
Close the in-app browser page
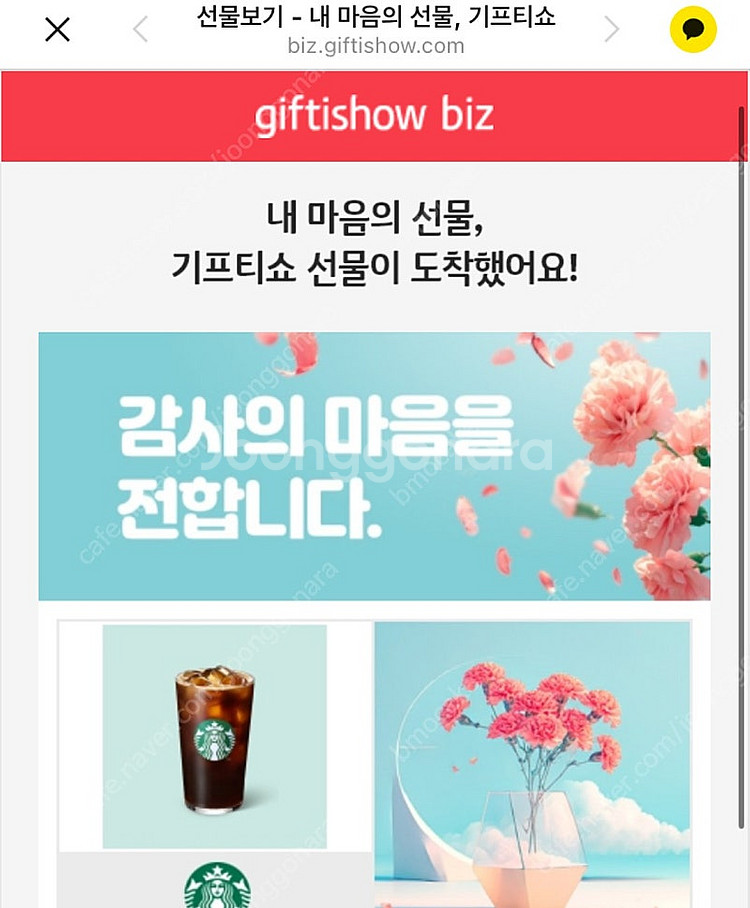(58, 30)
